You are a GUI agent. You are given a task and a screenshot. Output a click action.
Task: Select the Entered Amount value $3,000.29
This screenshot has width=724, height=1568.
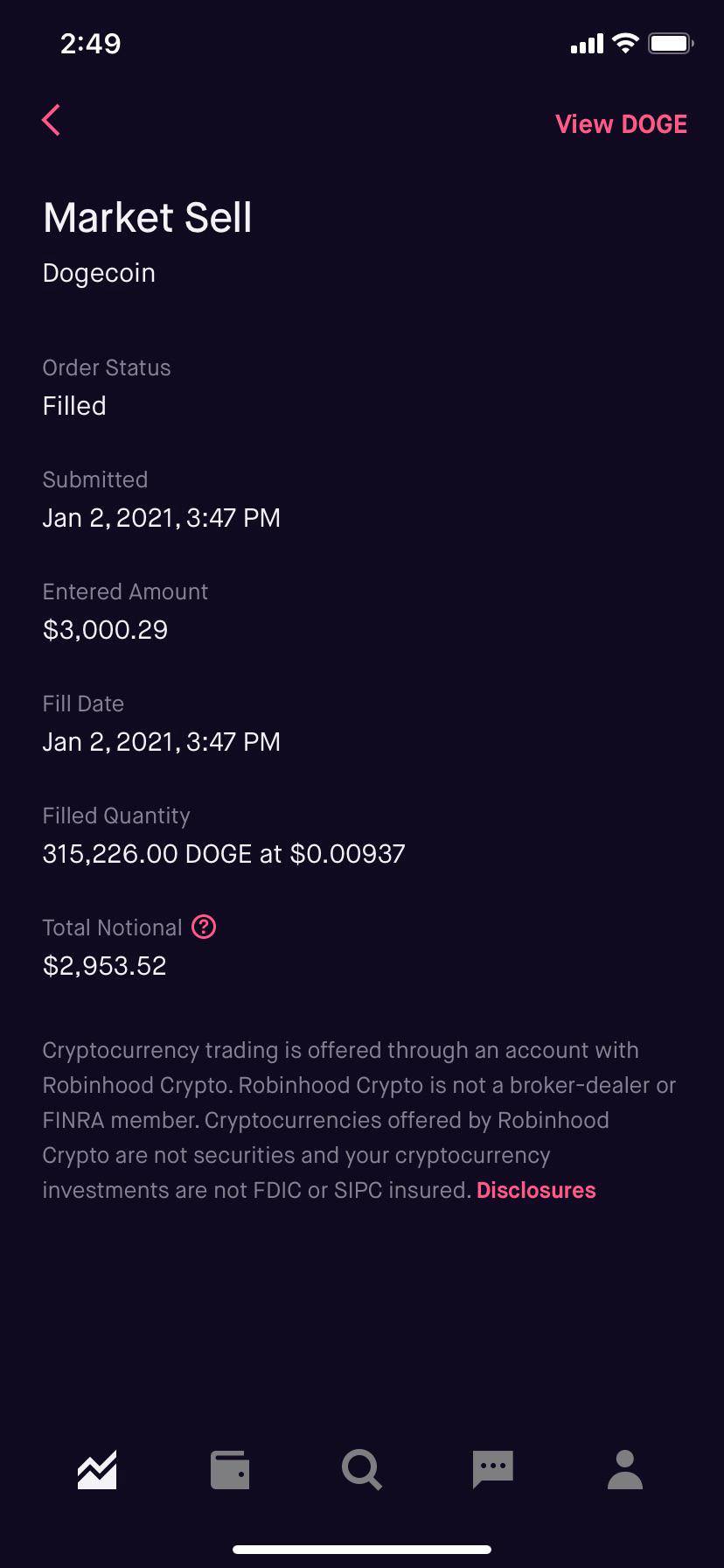click(x=105, y=629)
